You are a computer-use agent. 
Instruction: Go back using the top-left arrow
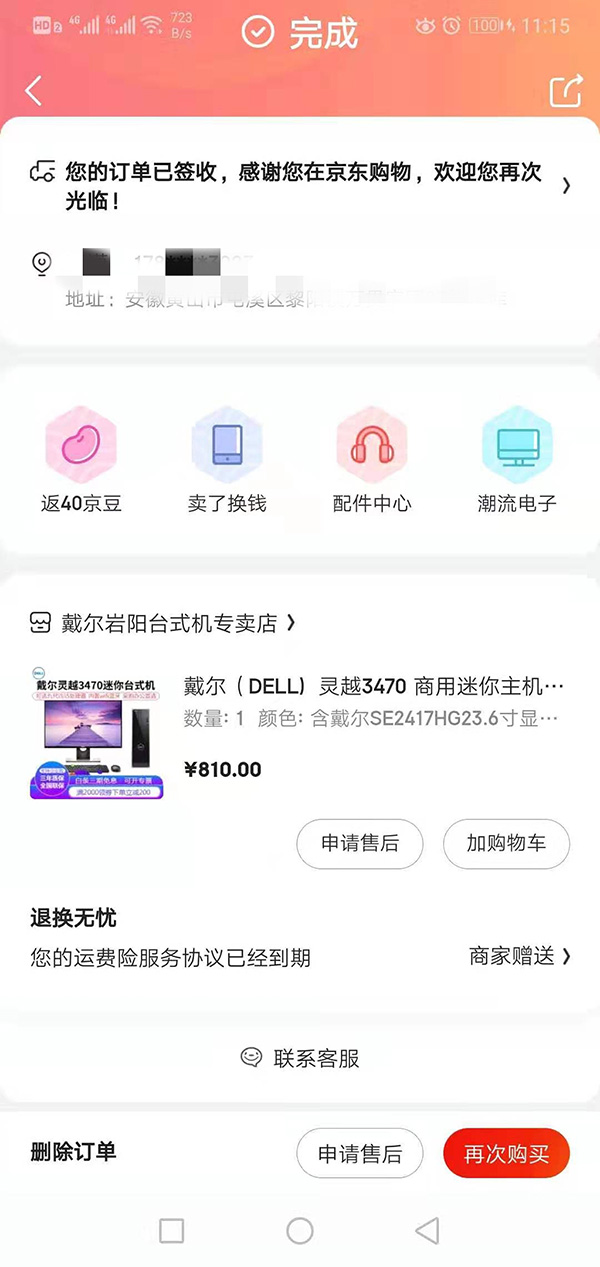click(x=34, y=91)
